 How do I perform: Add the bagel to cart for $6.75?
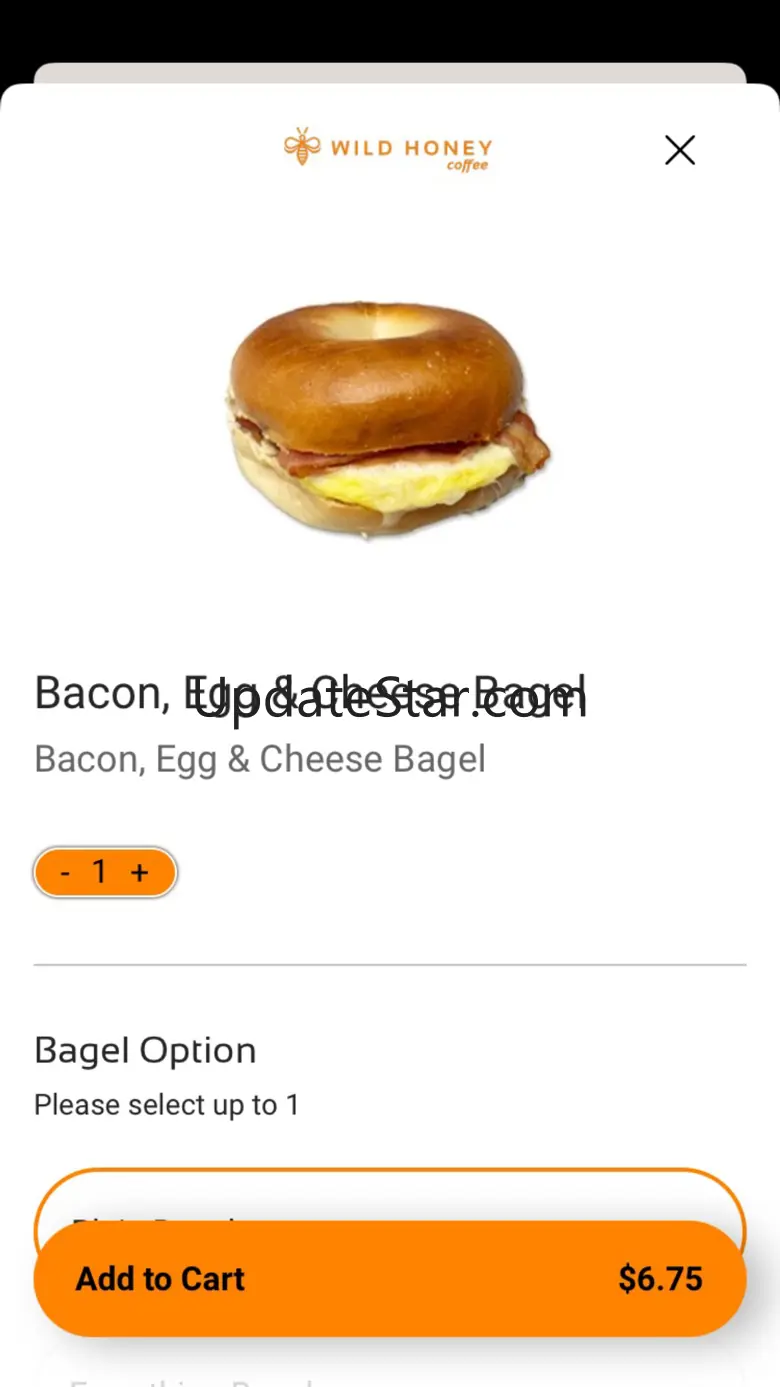[390, 1278]
